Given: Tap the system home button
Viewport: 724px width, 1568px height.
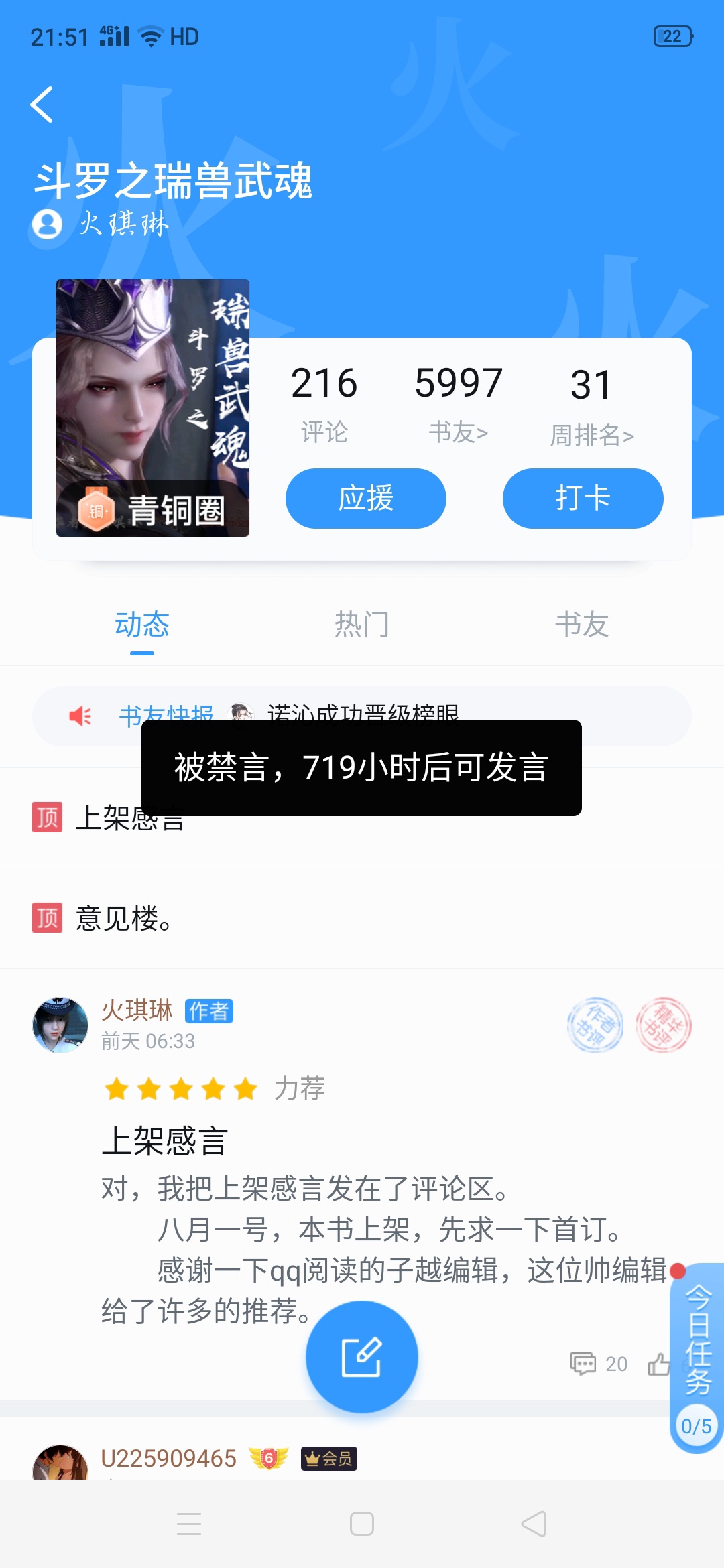Looking at the screenshot, I should (362, 1524).
